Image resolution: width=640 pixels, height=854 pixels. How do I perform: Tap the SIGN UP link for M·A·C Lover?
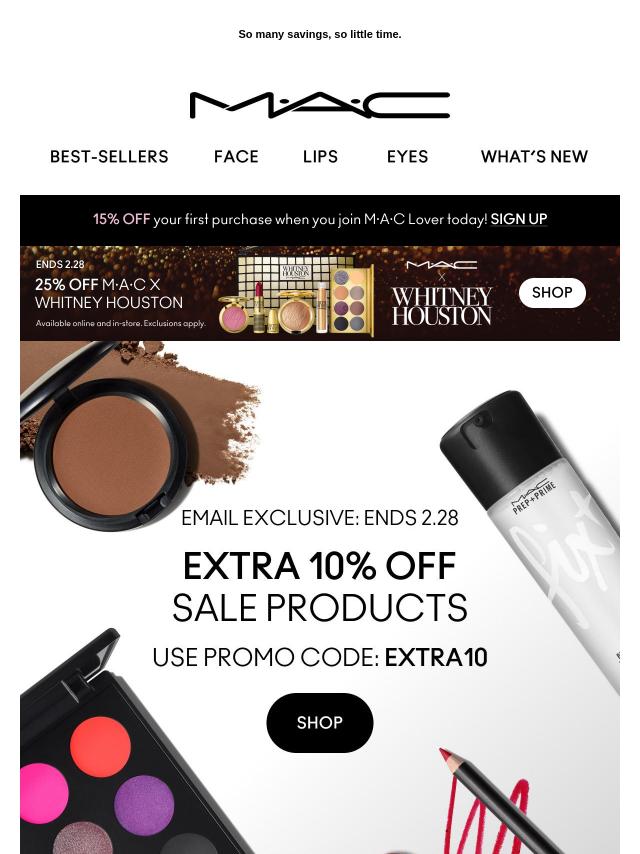pyautogui.click(x=518, y=219)
